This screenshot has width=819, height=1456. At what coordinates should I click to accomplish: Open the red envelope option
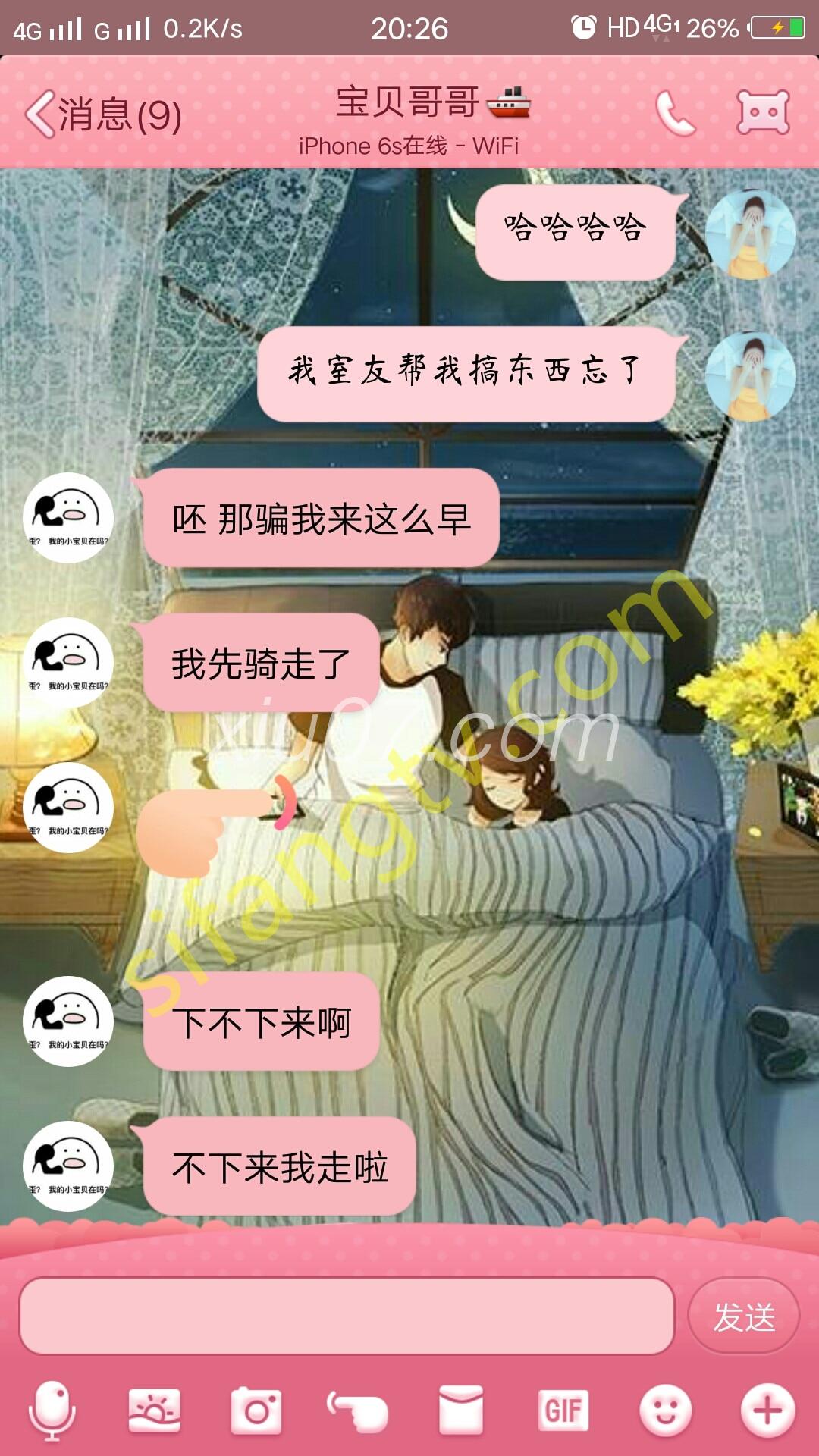pos(460,1410)
